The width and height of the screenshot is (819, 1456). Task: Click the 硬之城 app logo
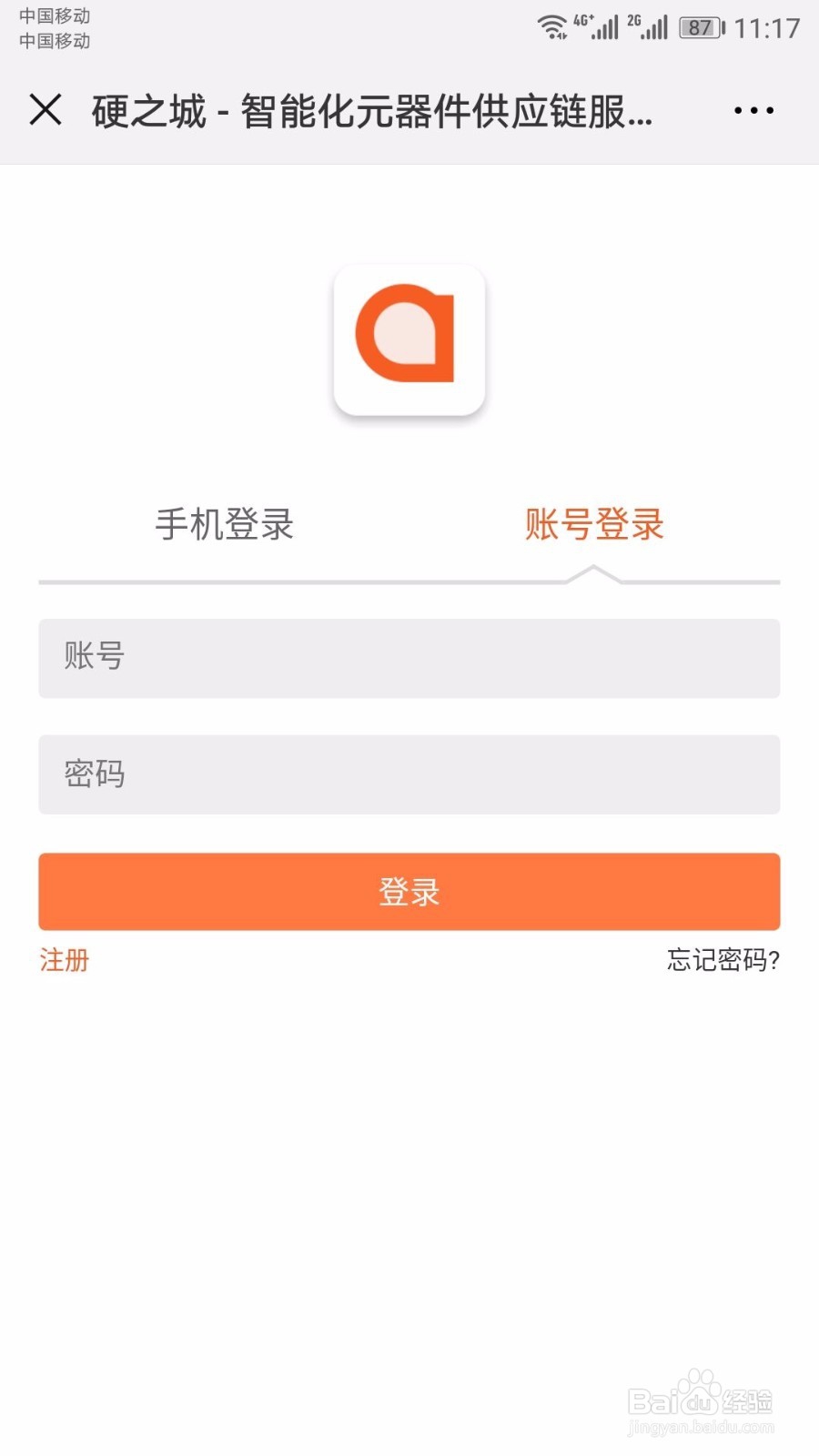coord(409,341)
